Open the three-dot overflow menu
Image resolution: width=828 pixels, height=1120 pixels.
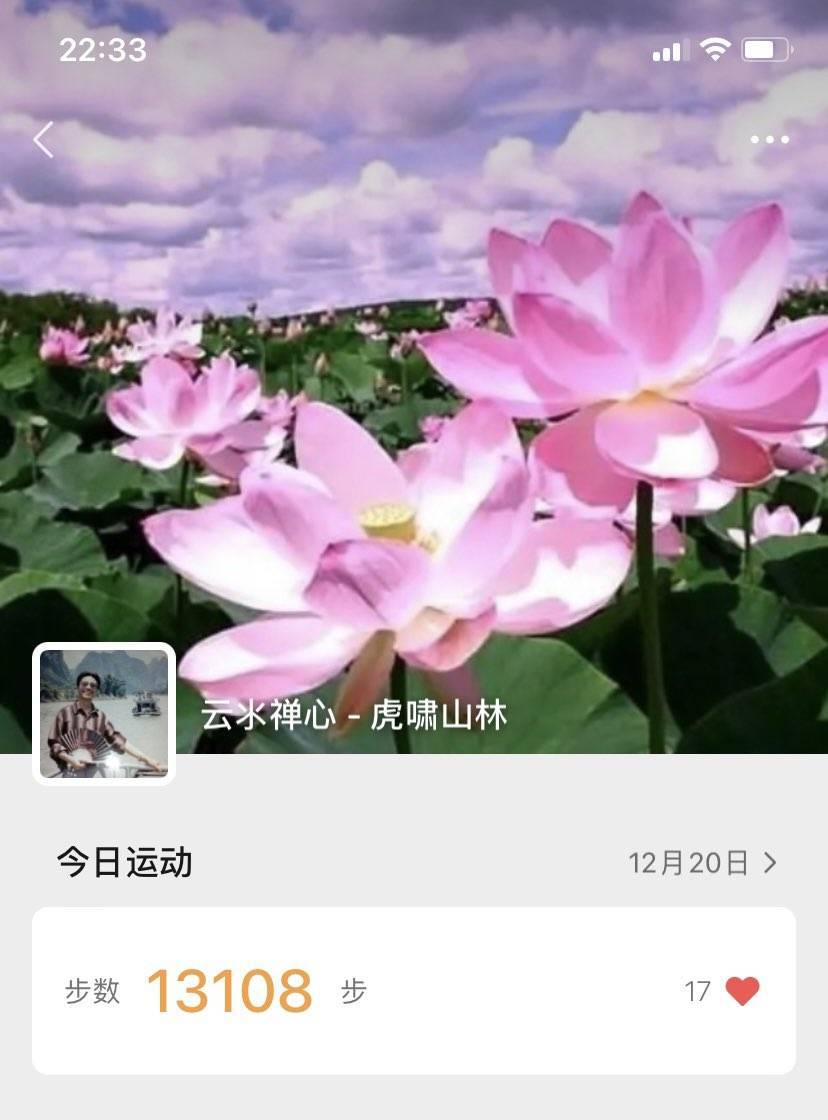coord(769,140)
